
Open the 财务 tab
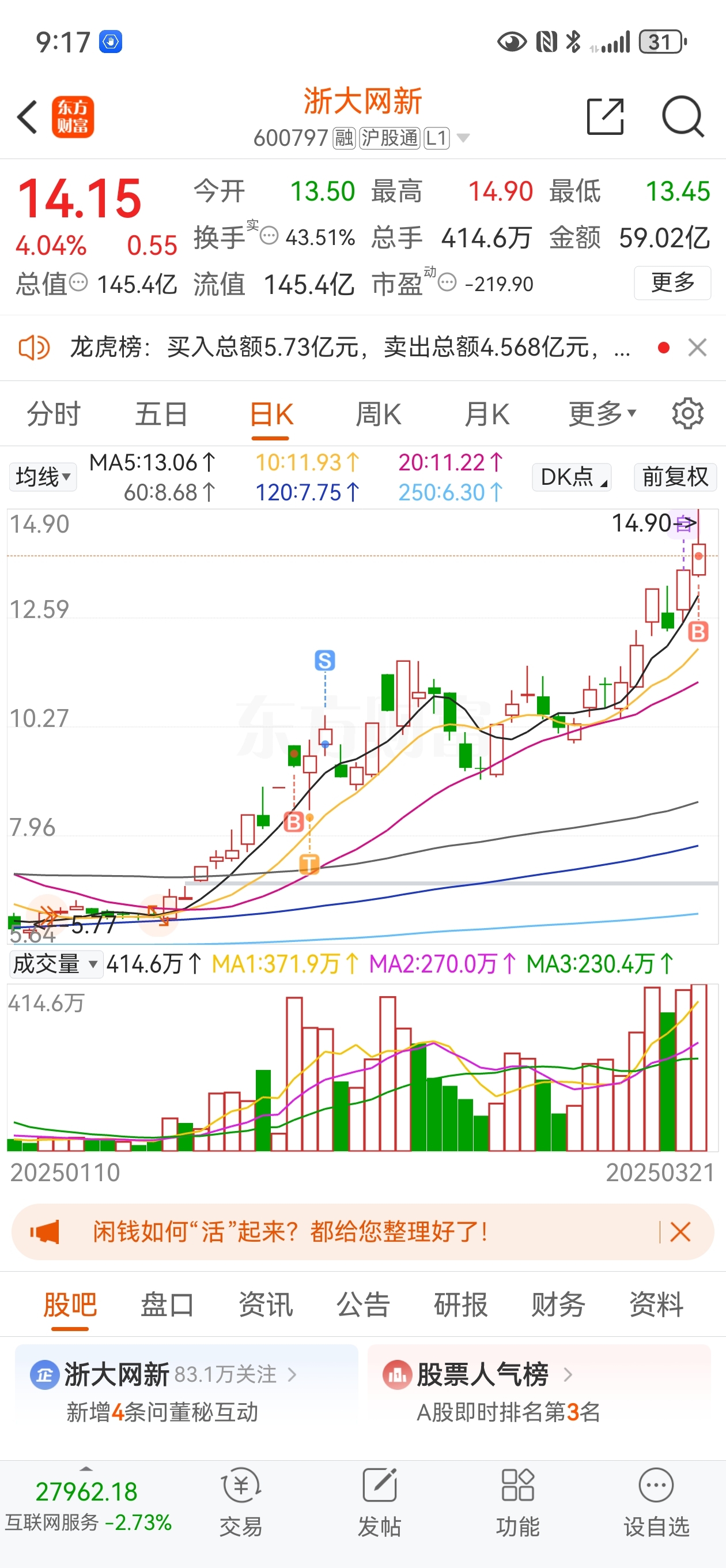(558, 1305)
